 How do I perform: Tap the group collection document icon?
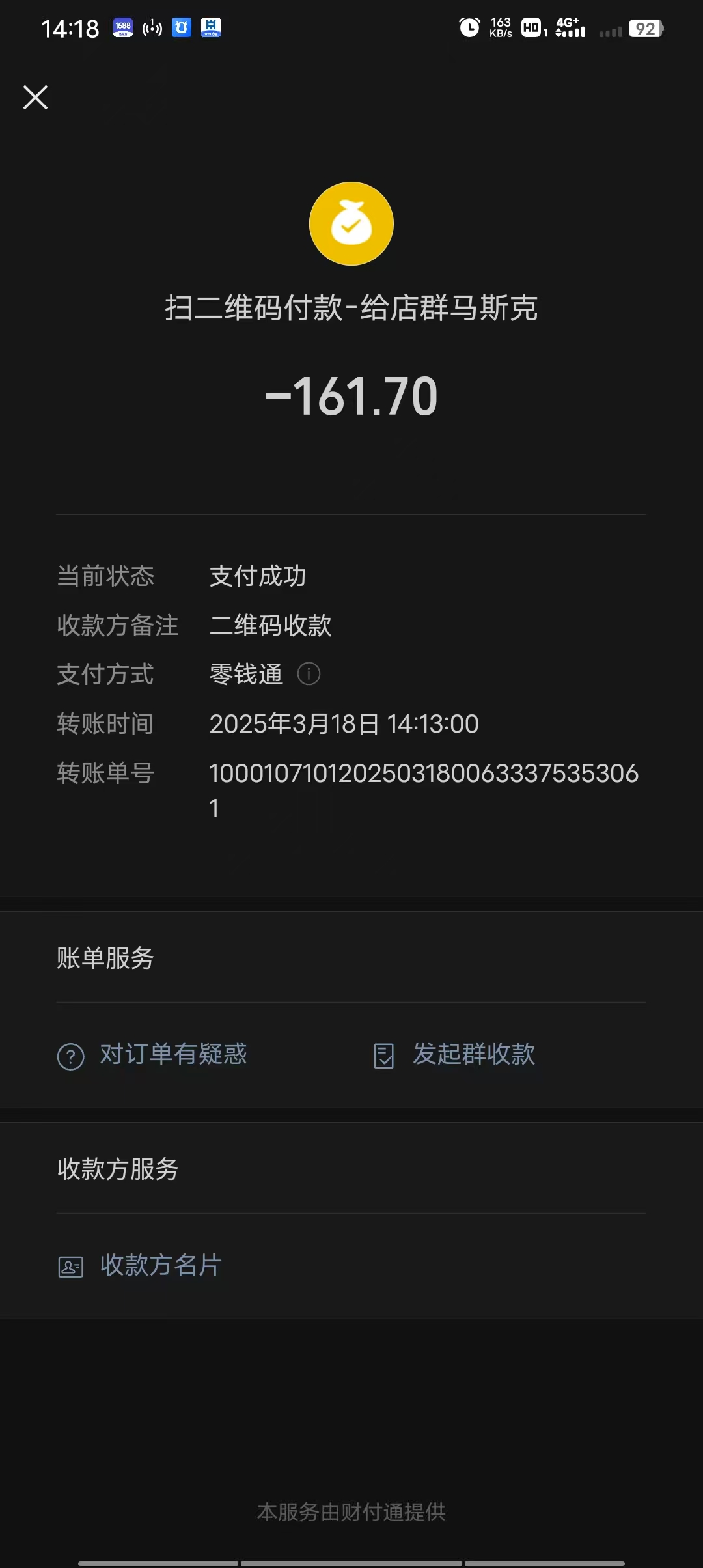tap(383, 1055)
